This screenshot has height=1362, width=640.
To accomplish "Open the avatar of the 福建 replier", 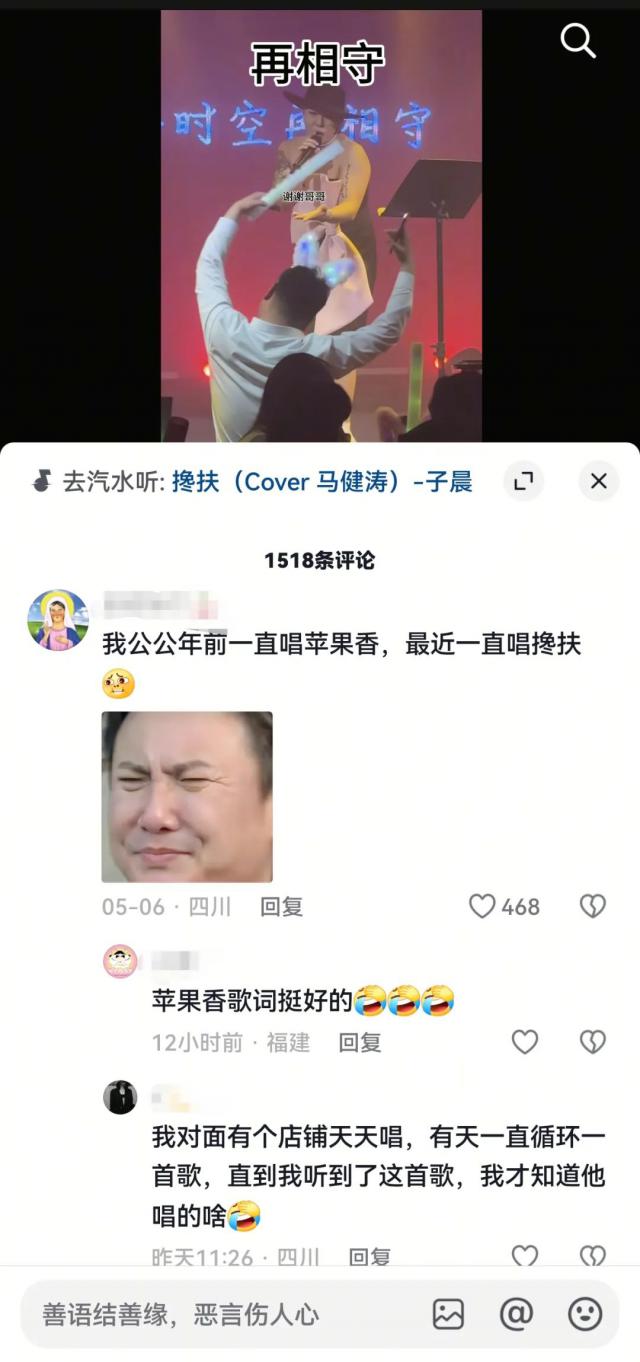I will 120,962.
